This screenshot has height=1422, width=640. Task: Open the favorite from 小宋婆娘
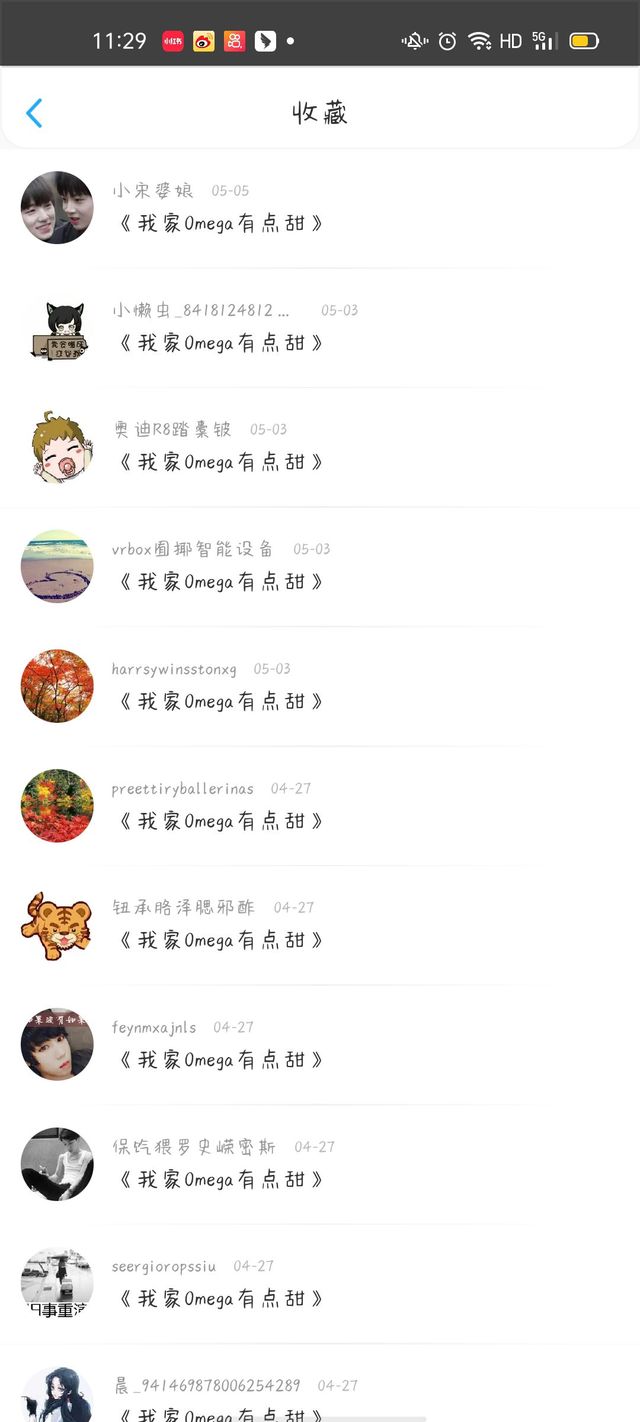[x=221, y=222]
